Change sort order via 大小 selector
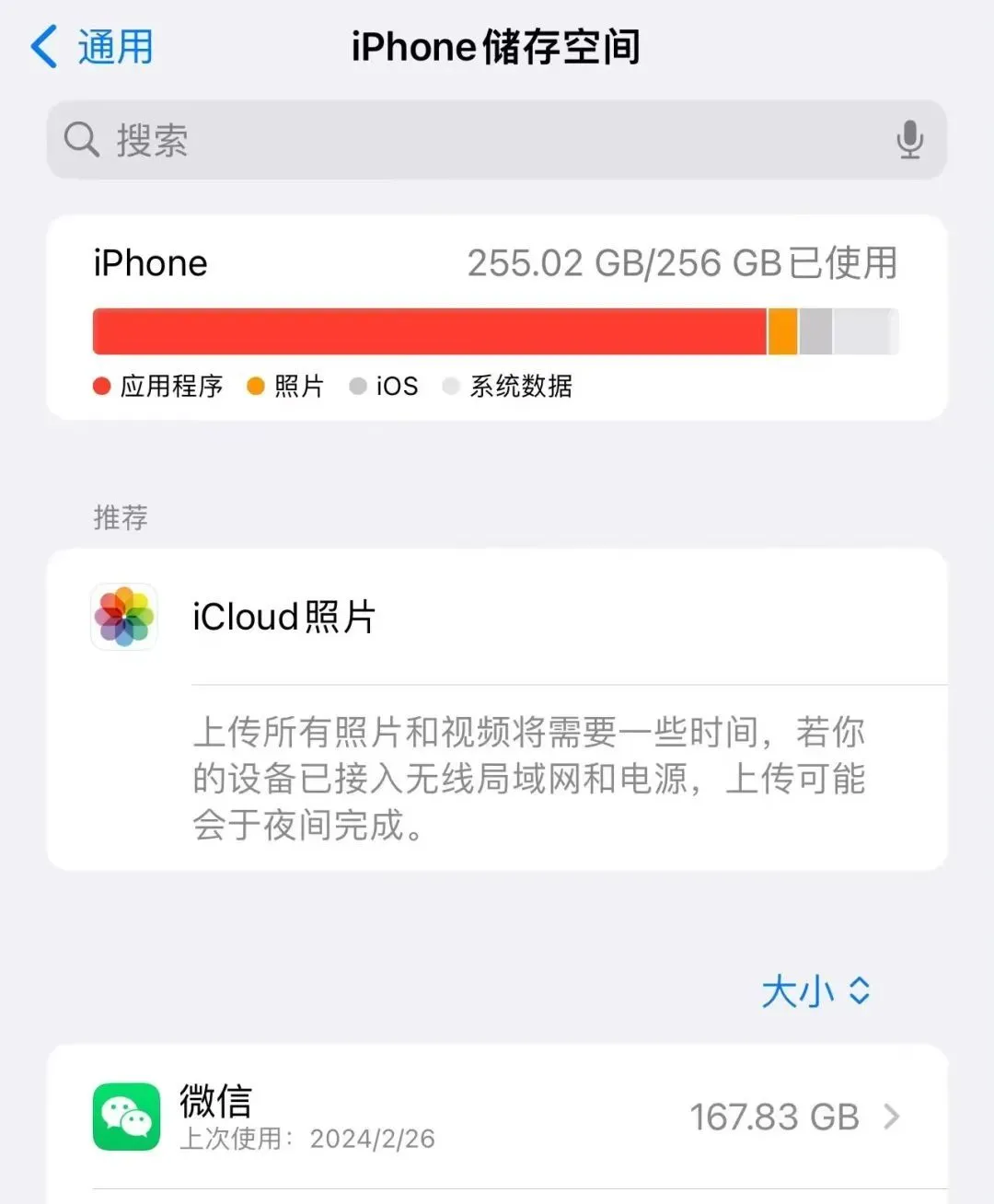This screenshot has height=1204, width=994. click(815, 991)
